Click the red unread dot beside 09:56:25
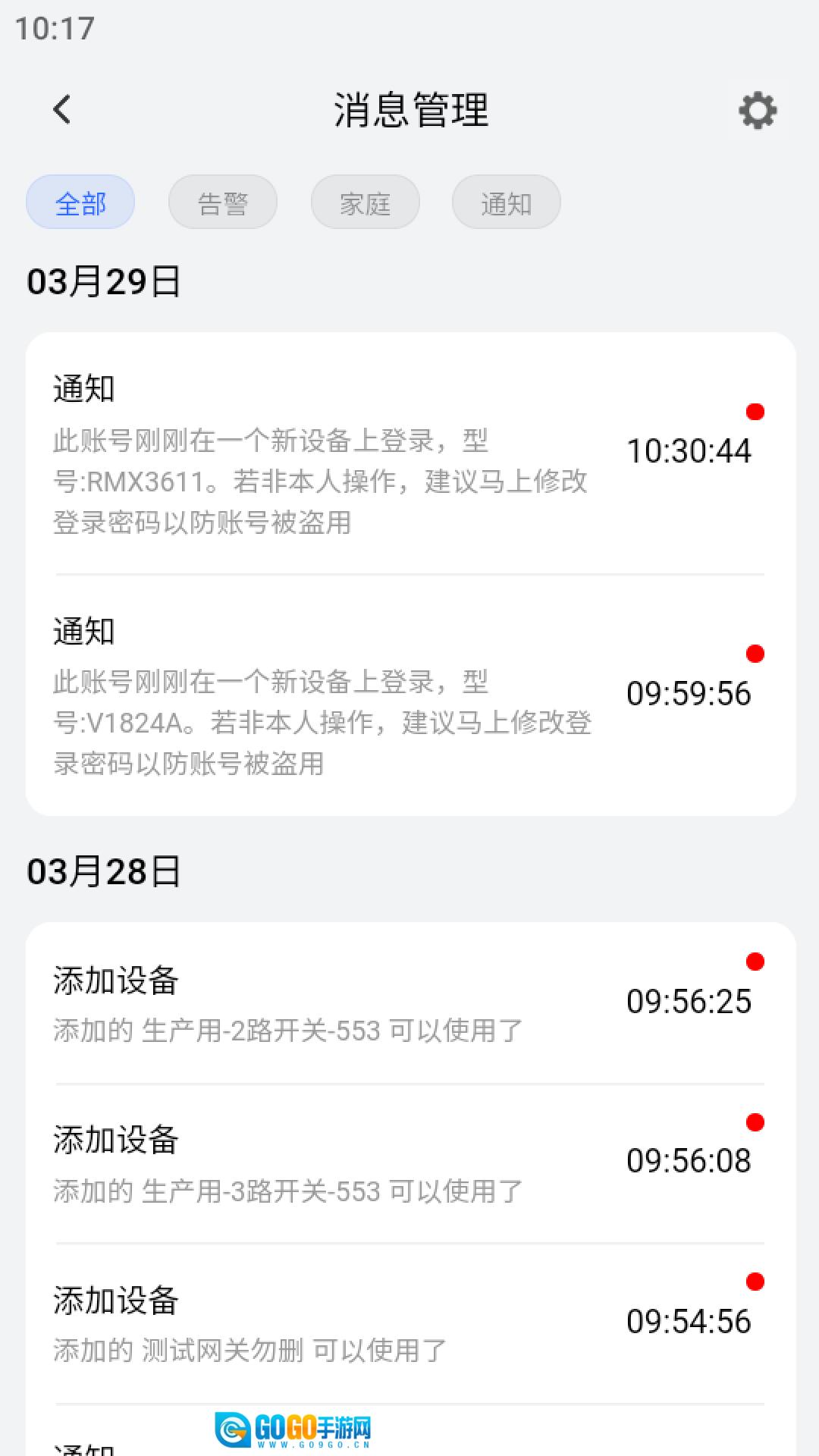 point(755,962)
